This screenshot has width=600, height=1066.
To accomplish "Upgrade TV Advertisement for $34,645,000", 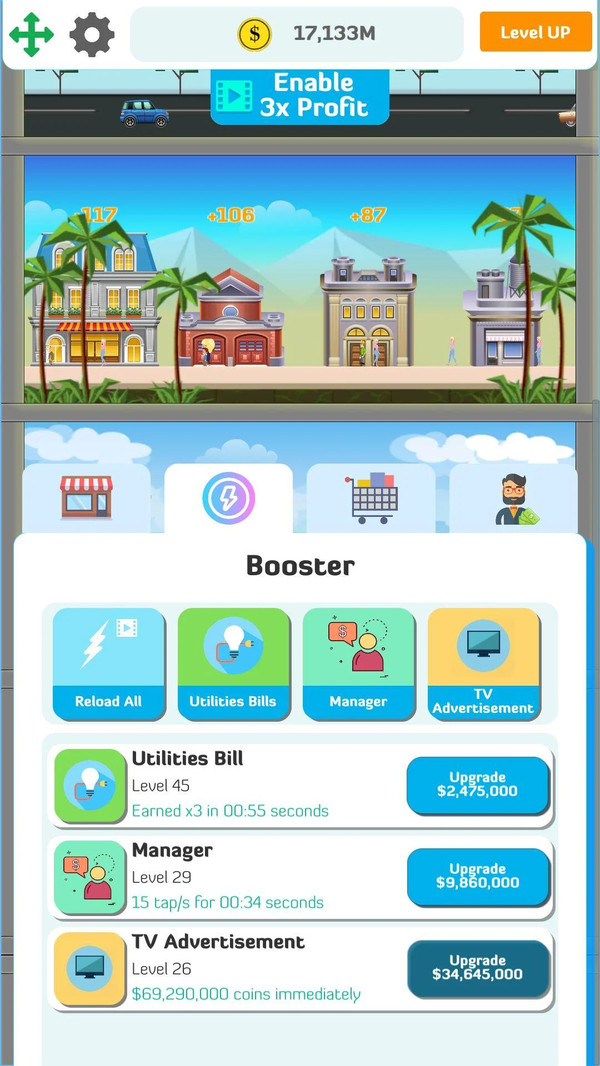I will [x=478, y=968].
